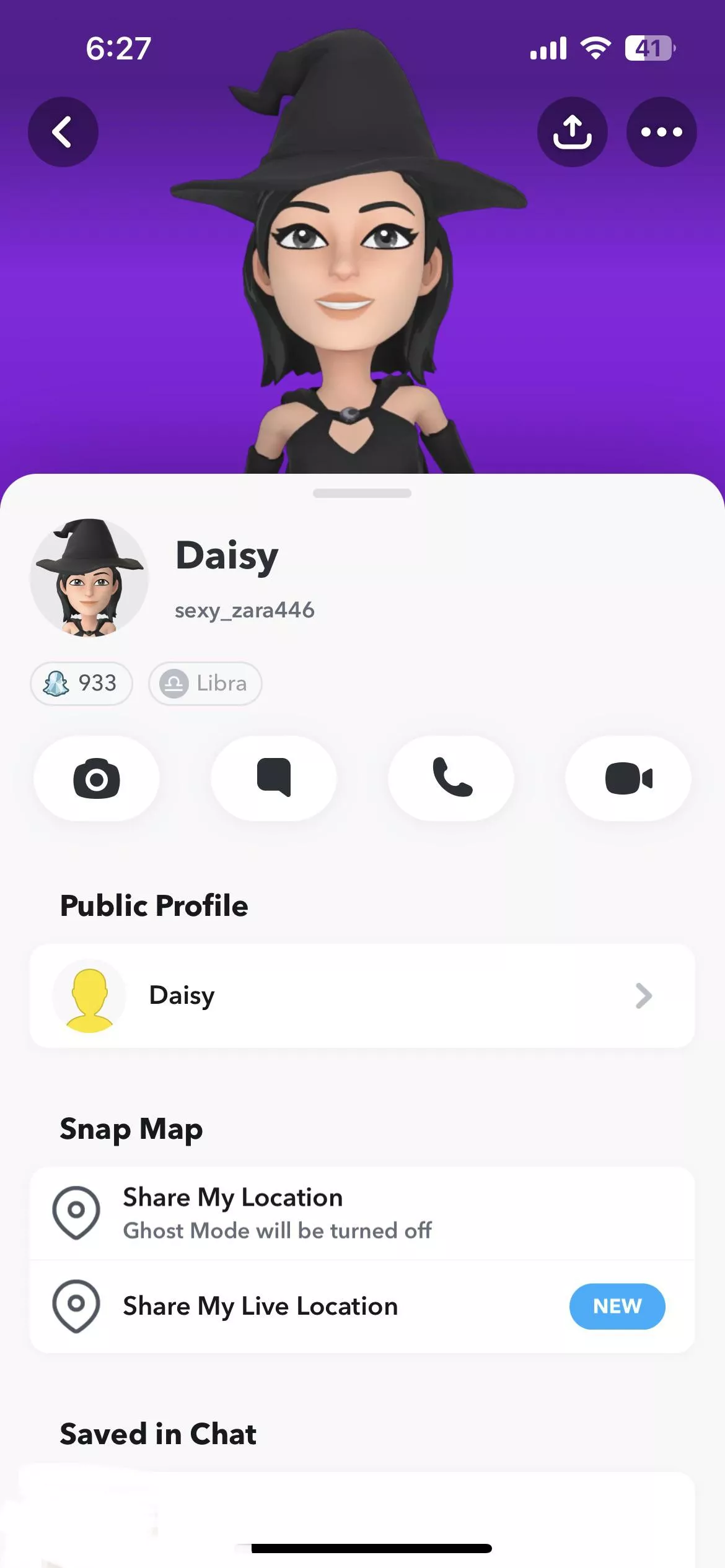This screenshot has width=725, height=1568.
Task: Start a video call with Daisy
Action: pyautogui.click(x=628, y=778)
